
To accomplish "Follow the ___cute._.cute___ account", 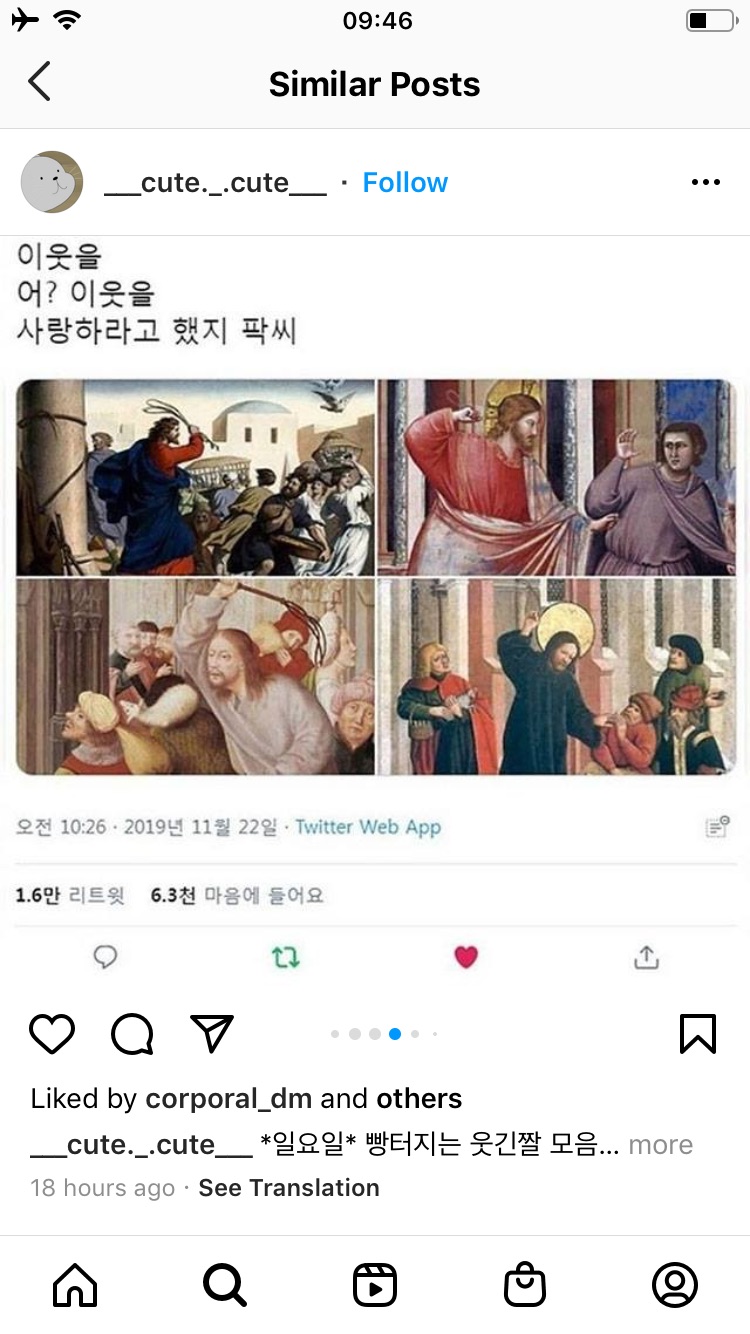I will [x=405, y=183].
